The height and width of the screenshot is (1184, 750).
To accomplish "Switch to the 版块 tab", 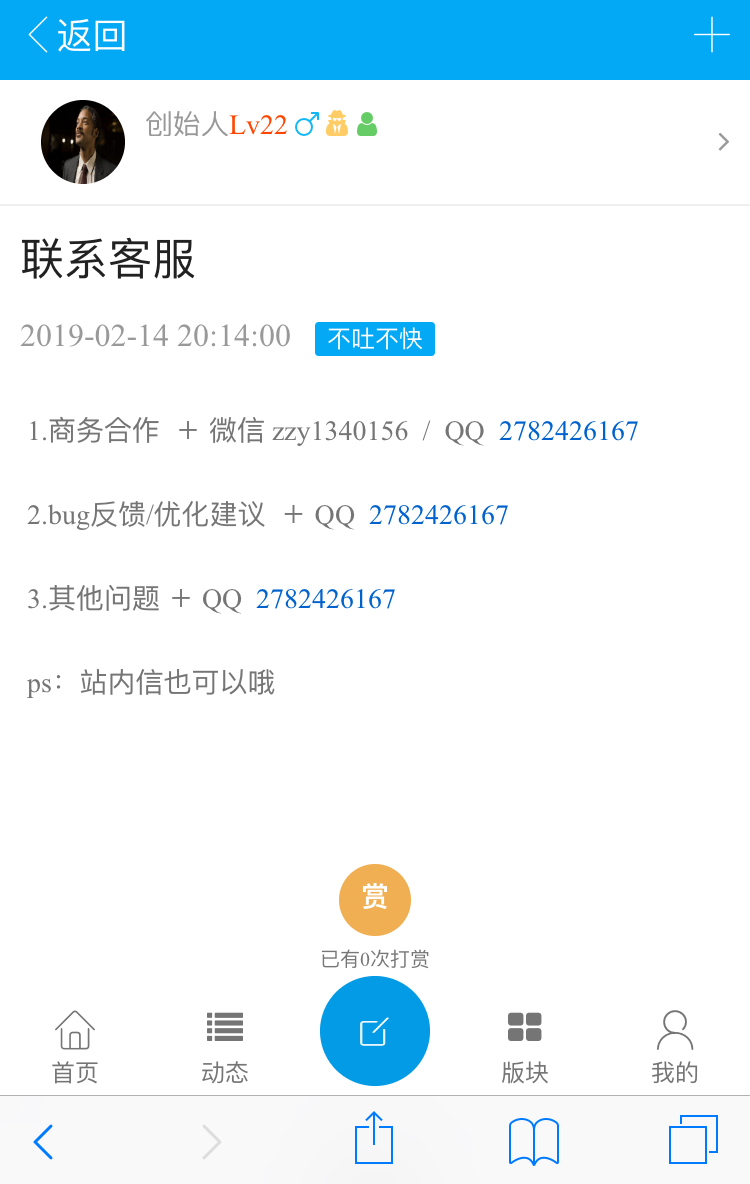I will click(525, 1047).
